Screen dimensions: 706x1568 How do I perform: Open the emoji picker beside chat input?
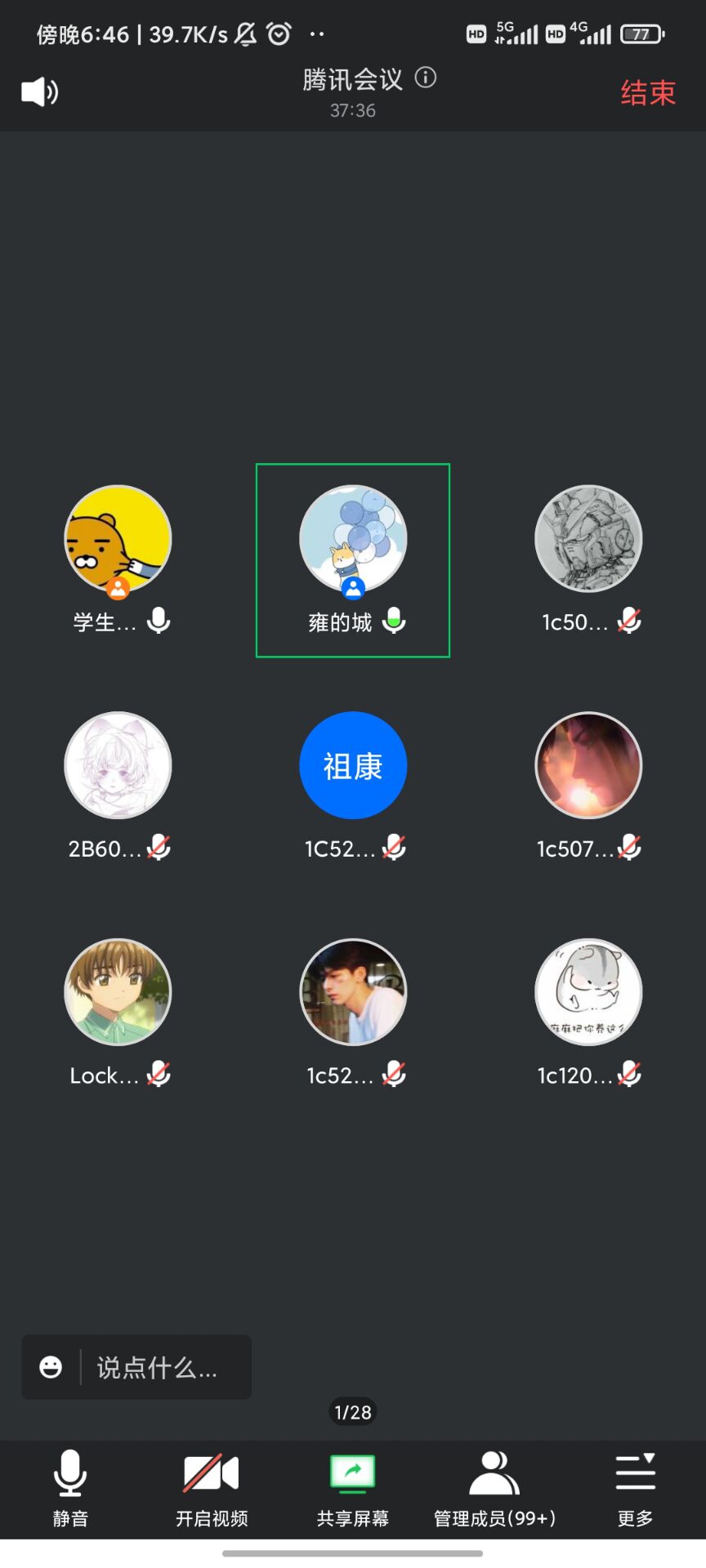click(51, 1367)
